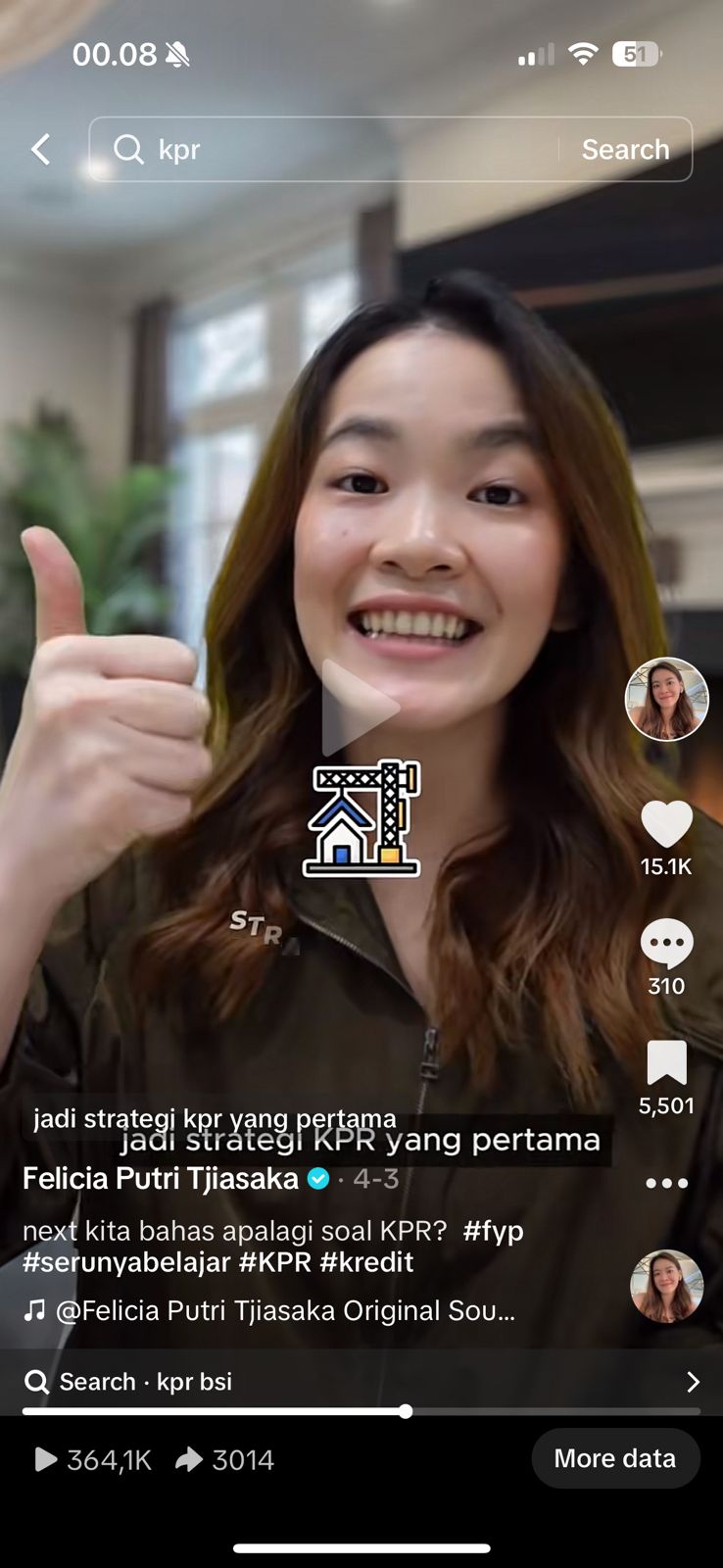Open the three-dot more options menu

coord(666,1184)
